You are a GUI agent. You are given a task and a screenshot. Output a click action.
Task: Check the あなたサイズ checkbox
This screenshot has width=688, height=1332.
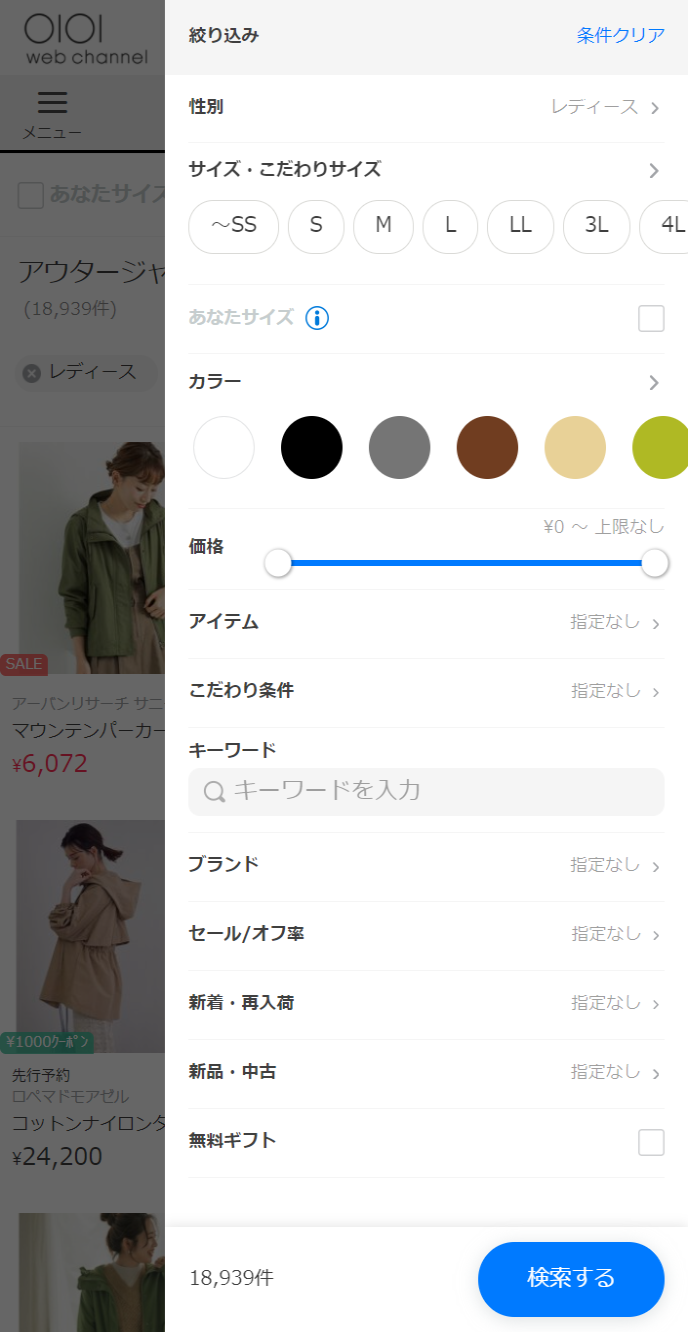[x=651, y=319]
